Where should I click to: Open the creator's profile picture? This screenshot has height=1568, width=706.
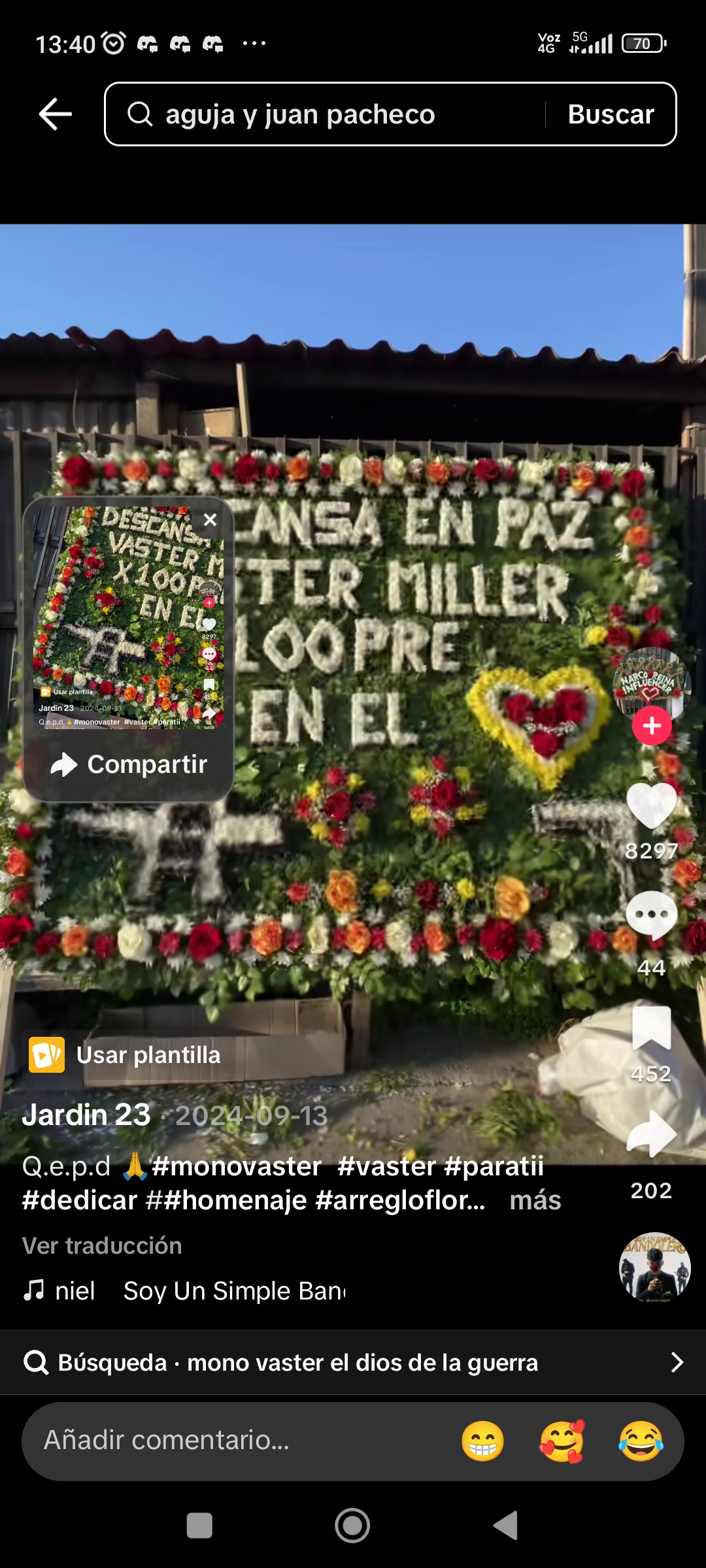[651, 683]
